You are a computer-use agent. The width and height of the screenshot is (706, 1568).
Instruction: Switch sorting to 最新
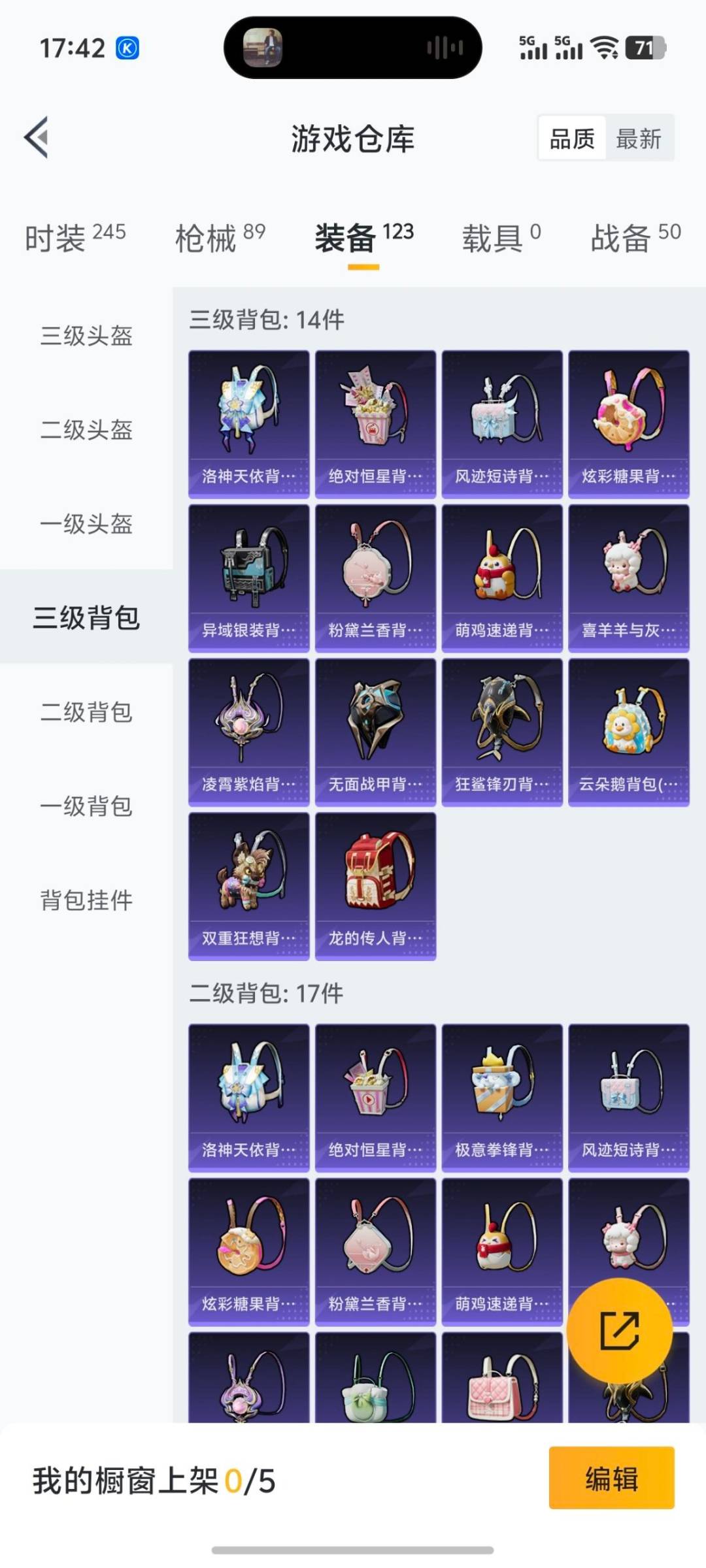[639, 139]
